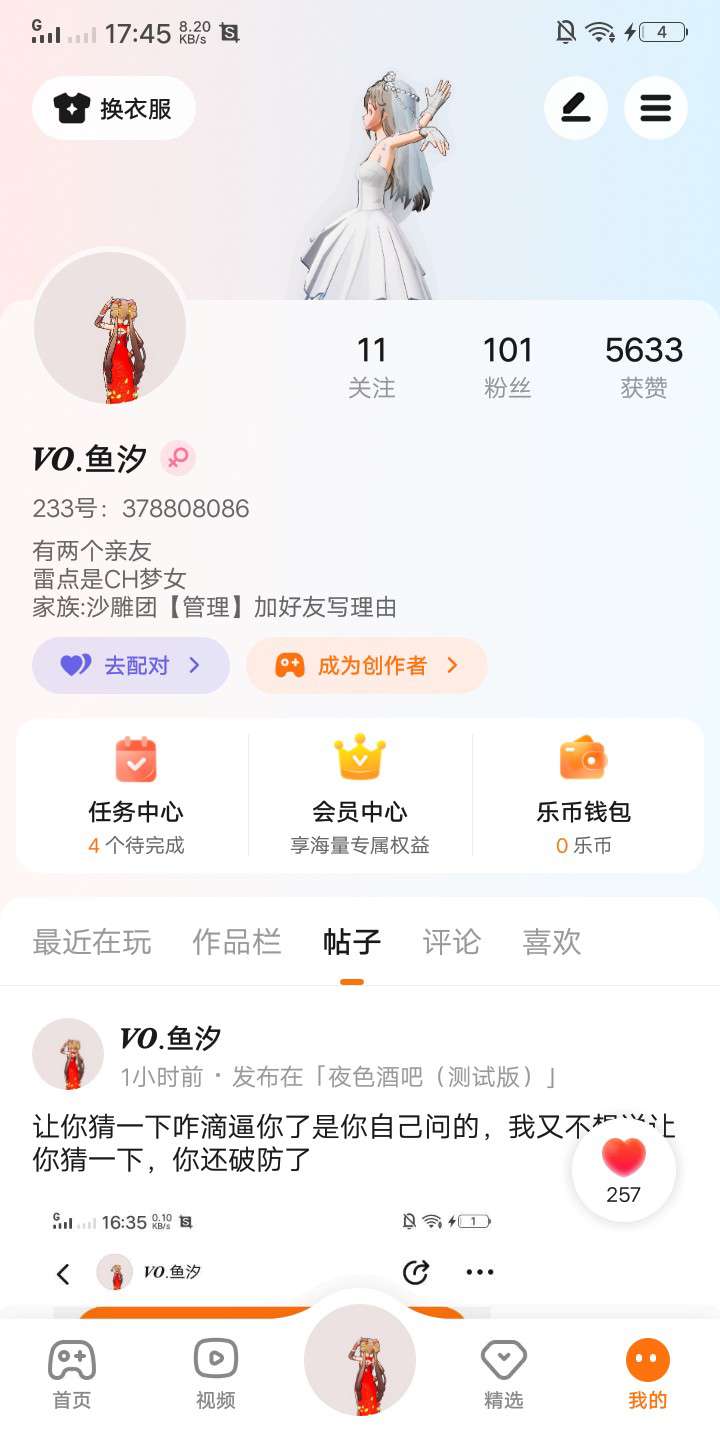The width and height of the screenshot is (720, 1436).
Task: Open the 乐币钱包 wallet
Action: pos(584,797)
